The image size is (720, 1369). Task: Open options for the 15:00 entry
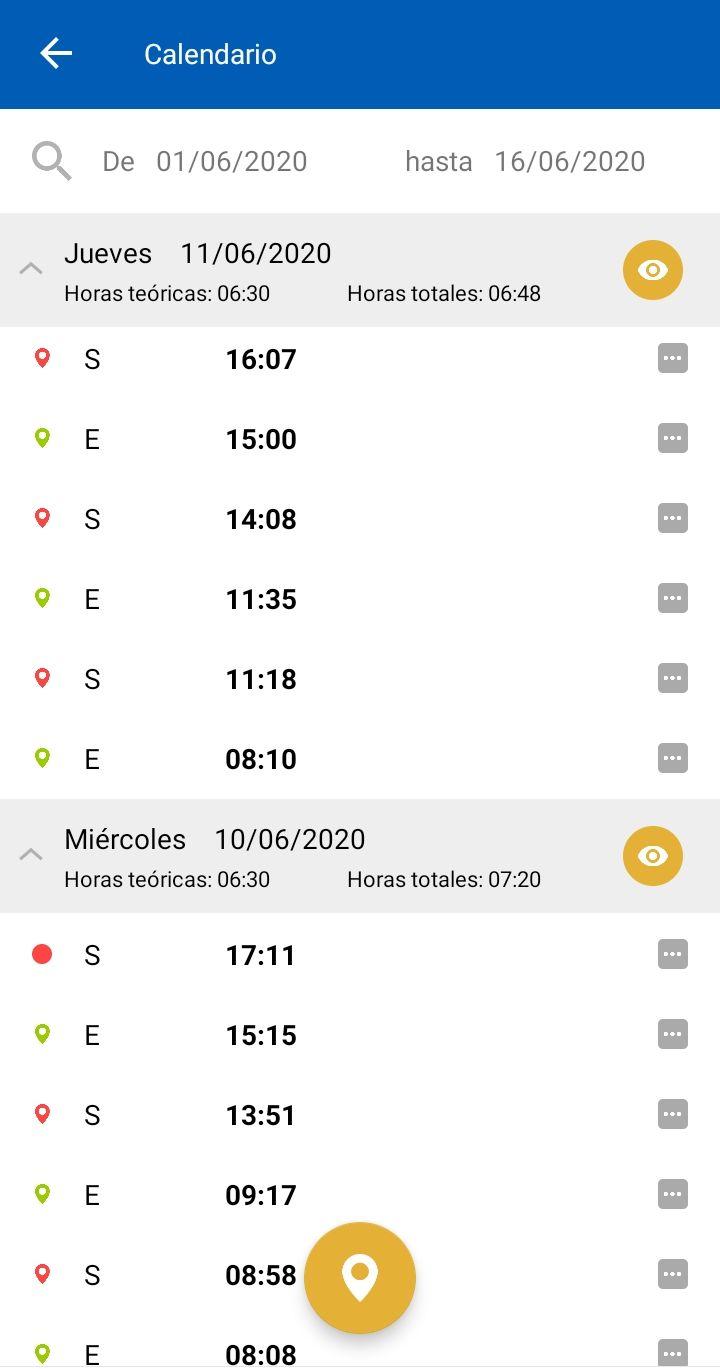[673, 438]
